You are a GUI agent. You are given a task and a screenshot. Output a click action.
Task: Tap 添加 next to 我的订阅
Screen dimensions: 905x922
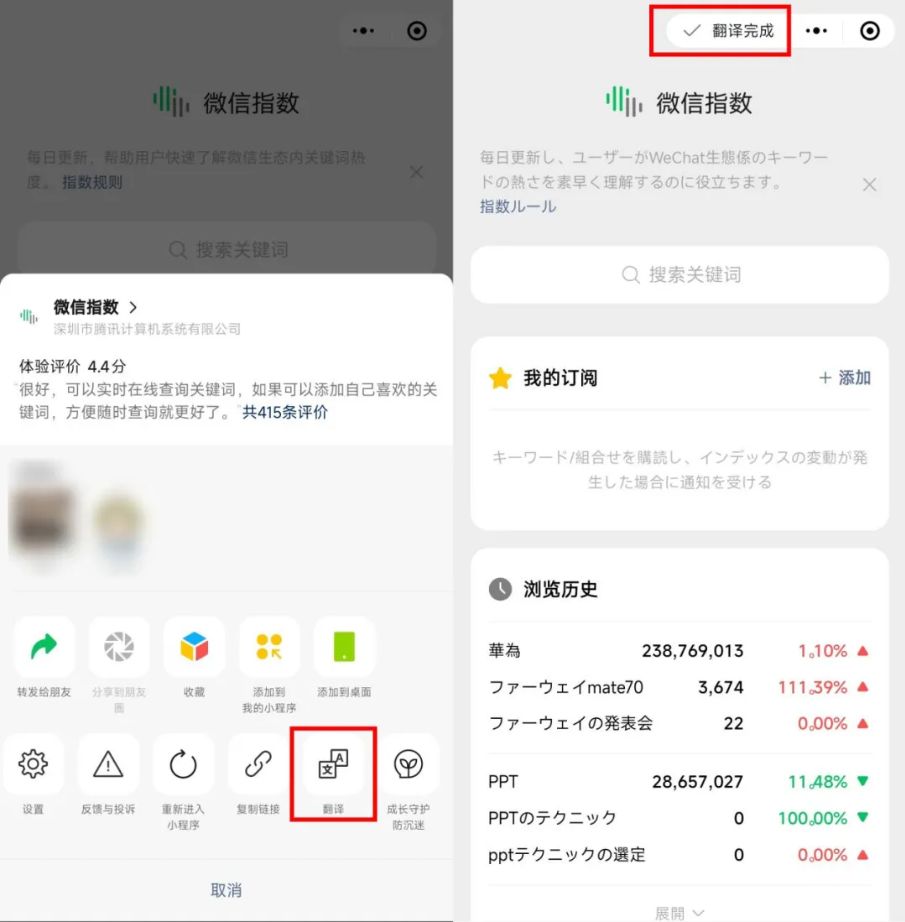click(x=845, y=378)
